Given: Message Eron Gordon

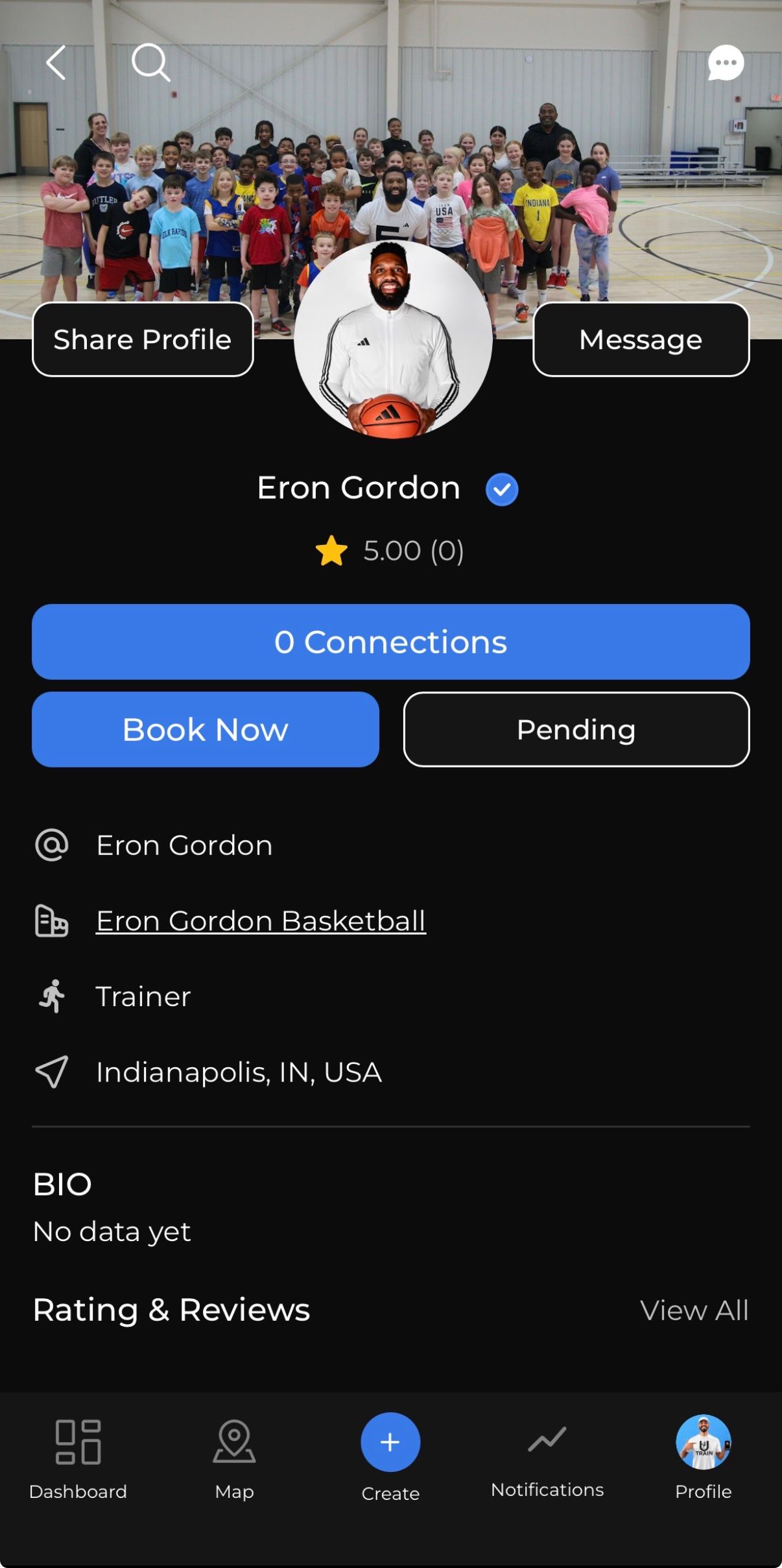Looking at the screenshot, I should coord(641,339).
